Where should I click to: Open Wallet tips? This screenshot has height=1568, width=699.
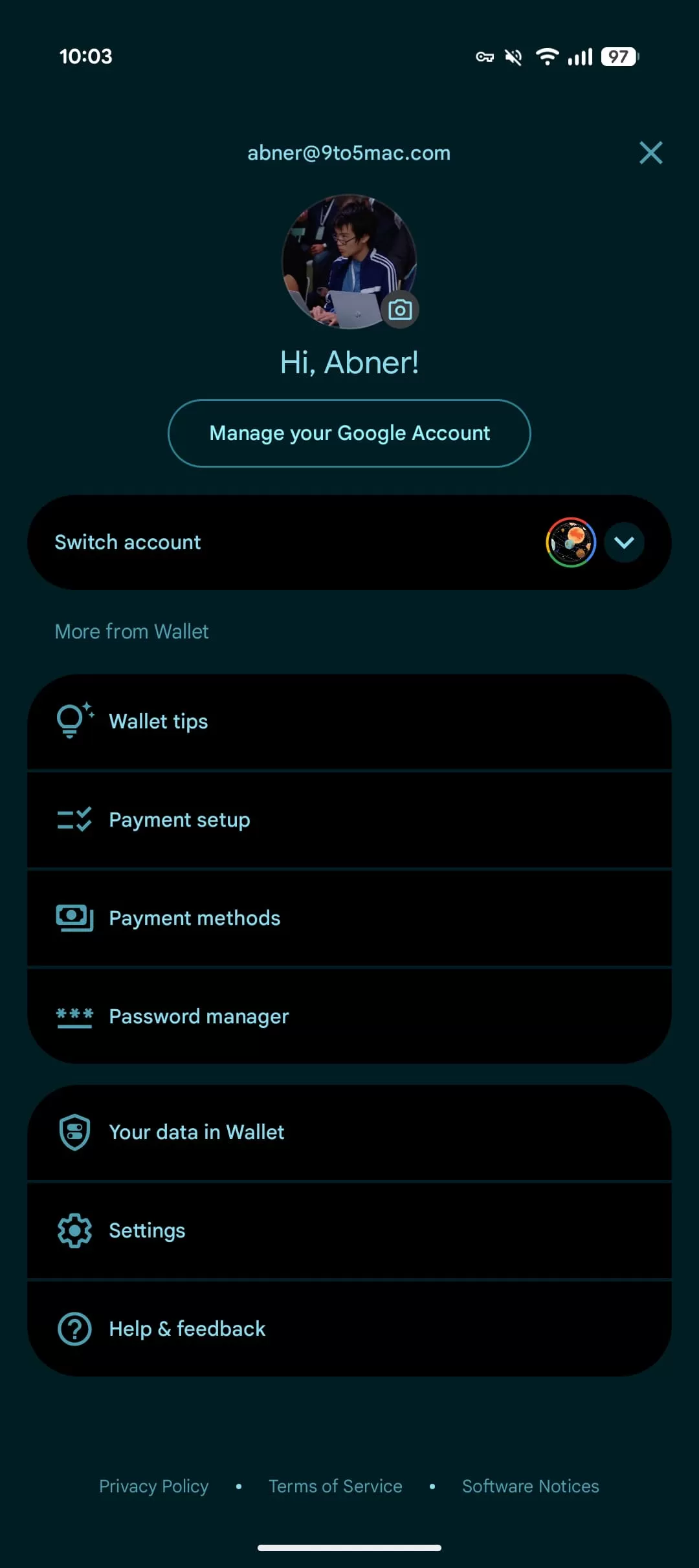349,721
